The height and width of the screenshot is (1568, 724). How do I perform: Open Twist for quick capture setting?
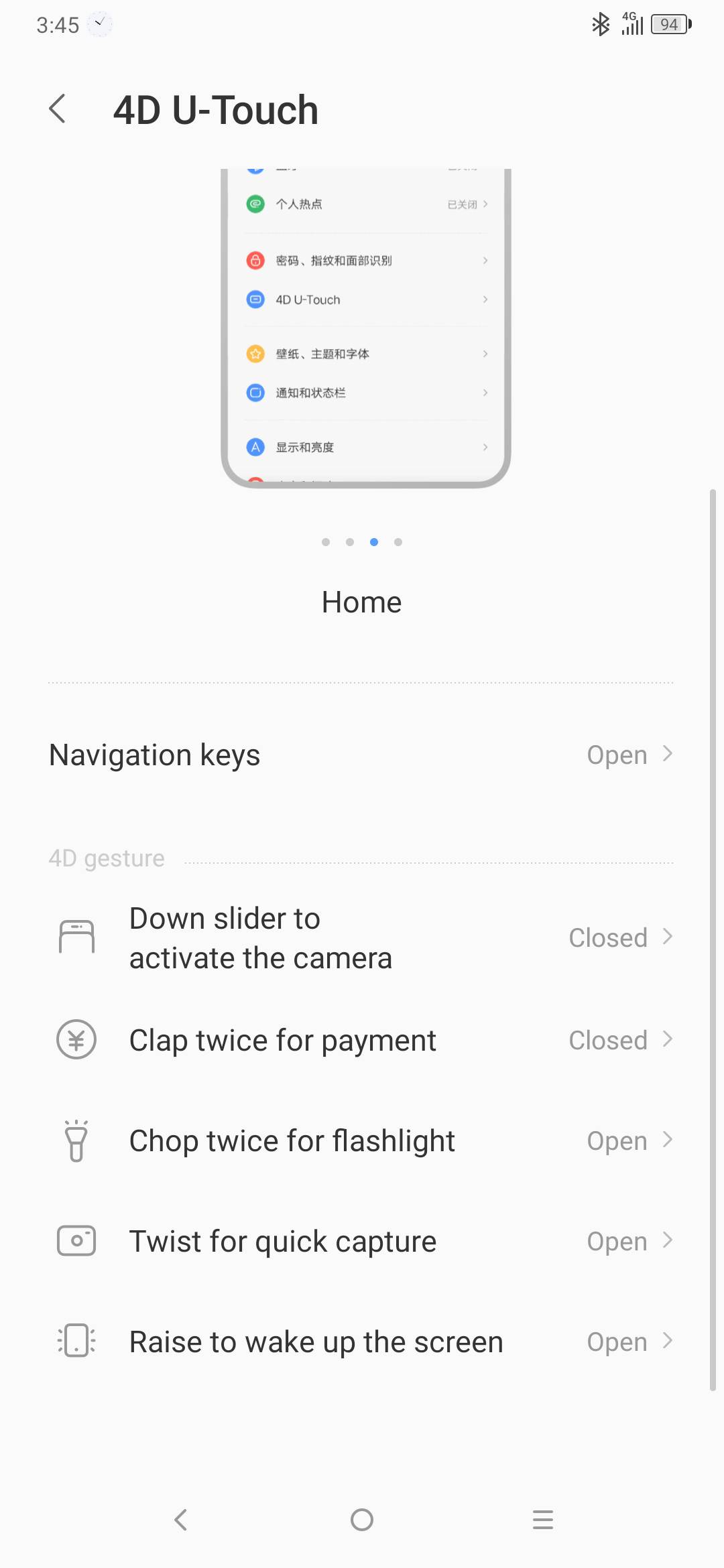[x=361, y=1242]
